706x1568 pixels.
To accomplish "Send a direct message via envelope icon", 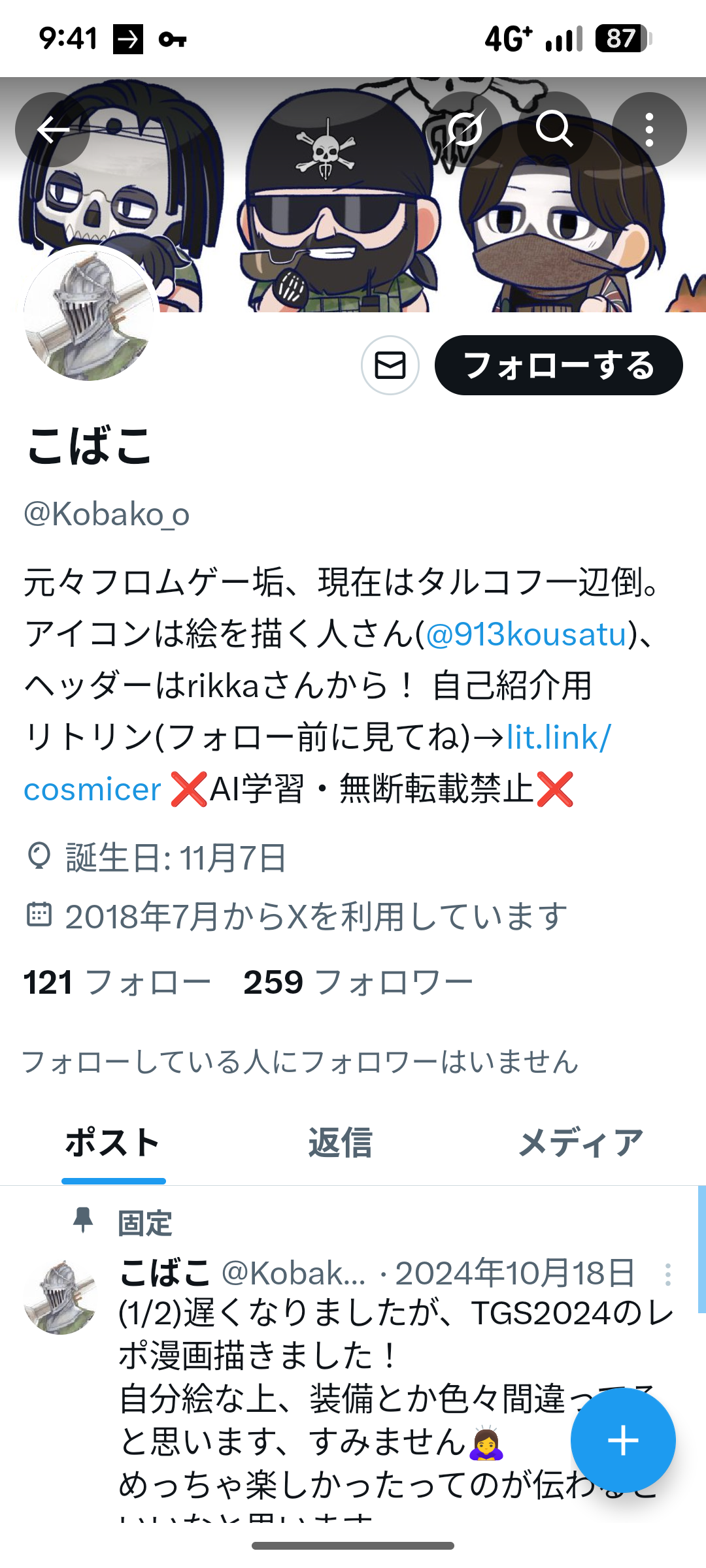I will pyautogui.click(x=390, y=365).
